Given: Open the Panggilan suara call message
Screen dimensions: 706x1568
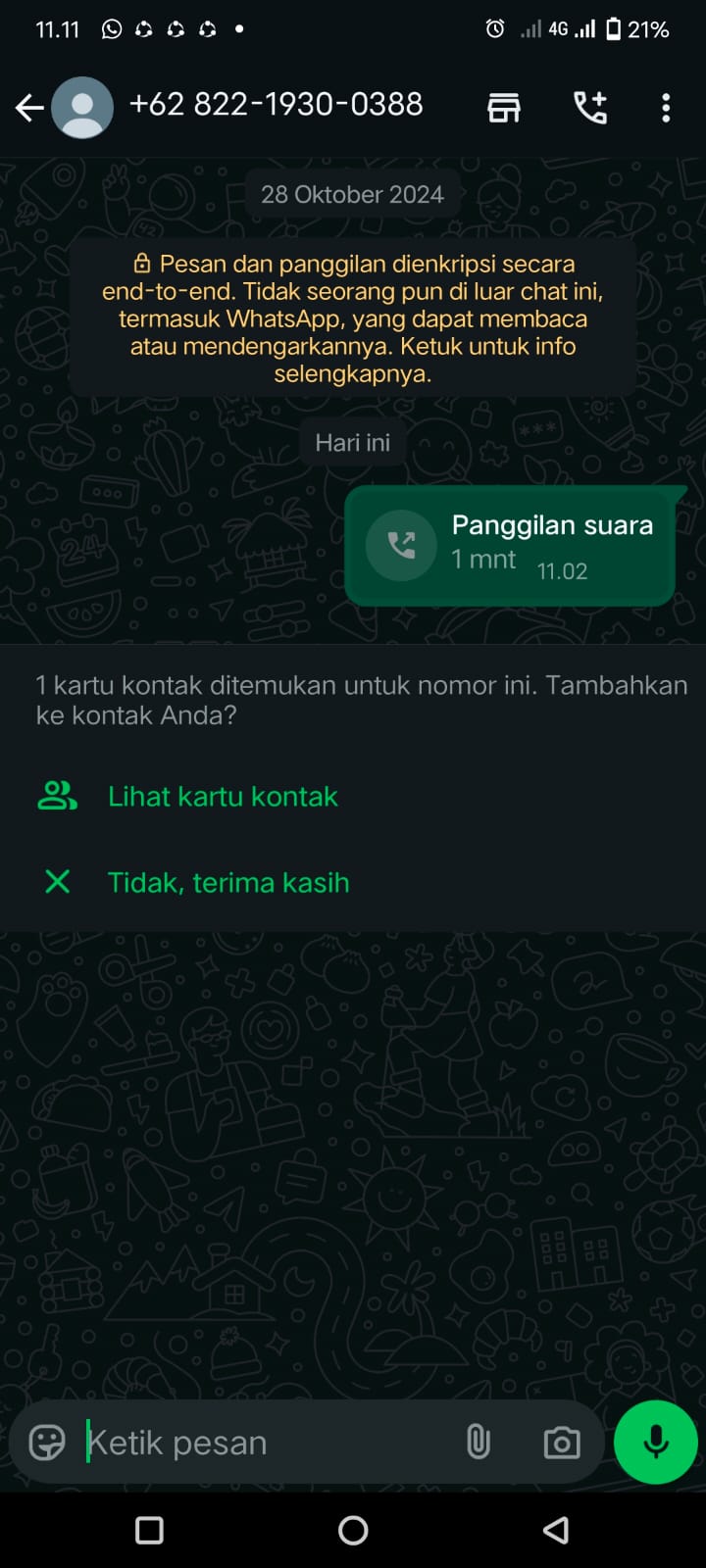Looking at the screenshot, I should point(510,545).
